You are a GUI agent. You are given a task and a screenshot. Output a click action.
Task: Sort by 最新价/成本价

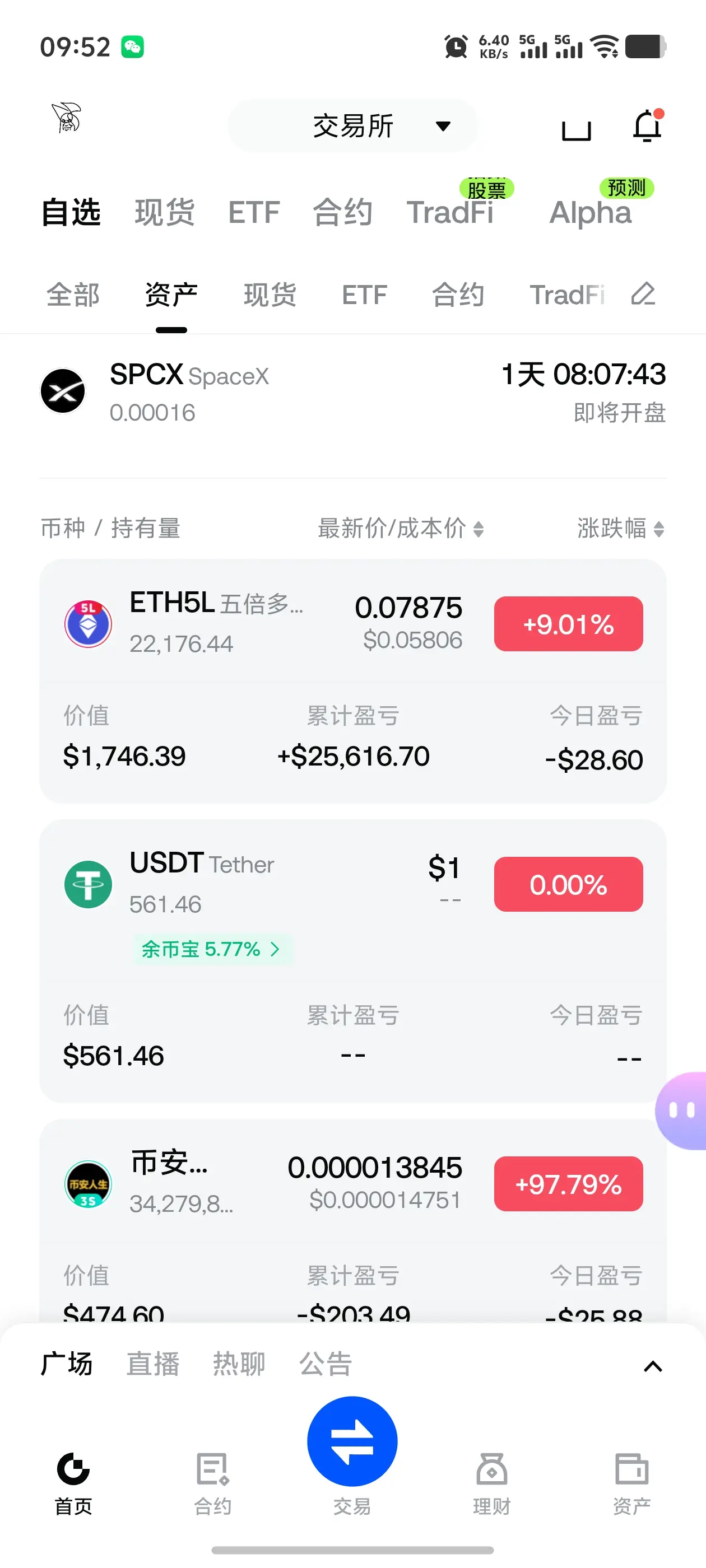click(400, 528)
